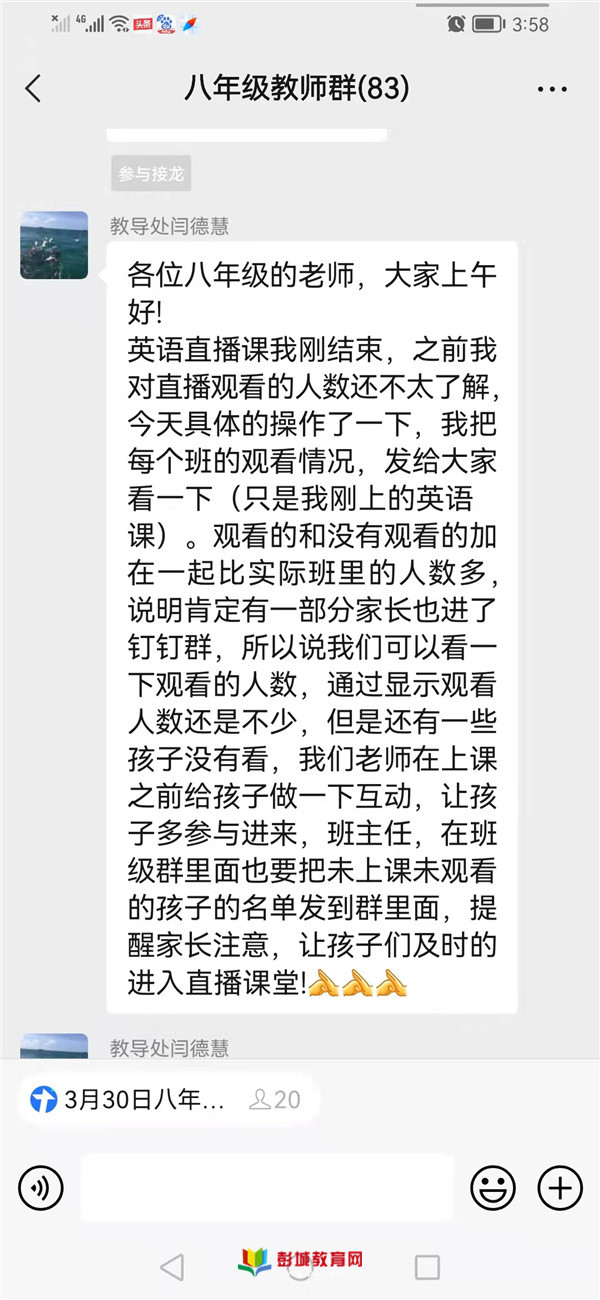This screenshot has height=1300, width=600.
Task: Tap the 参与接龙 button
Action: coord(150,174)
